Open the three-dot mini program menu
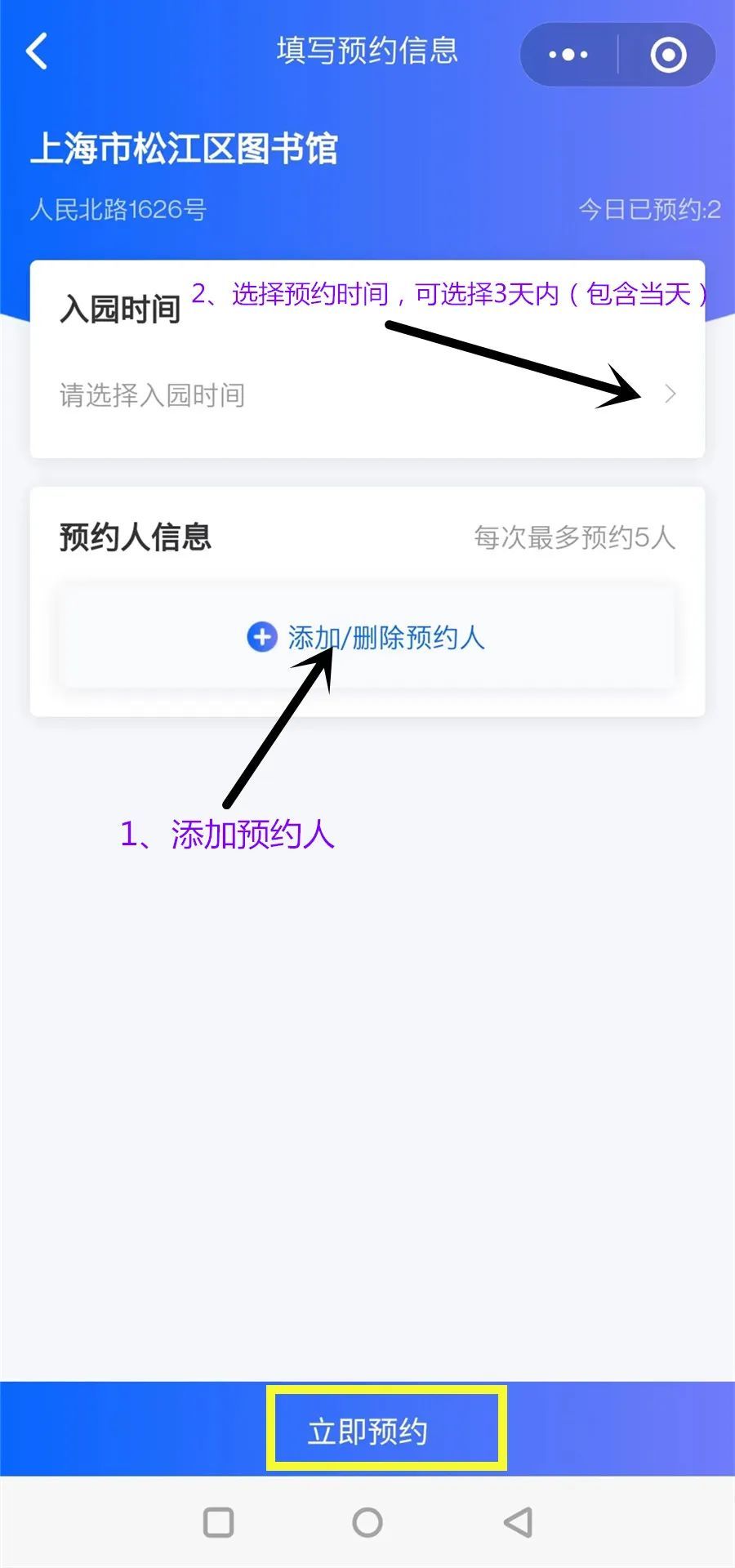The width and height of the screenshot is (735, 1568). (568, 55)
